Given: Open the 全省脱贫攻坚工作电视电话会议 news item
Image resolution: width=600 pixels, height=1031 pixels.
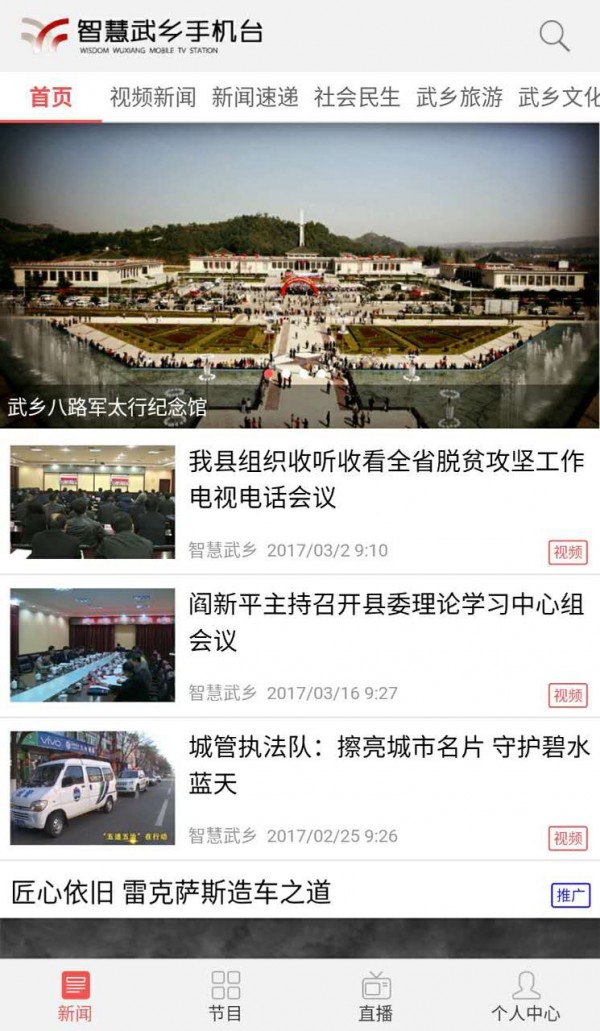Looking at the screenshot, I should (386, 479).
